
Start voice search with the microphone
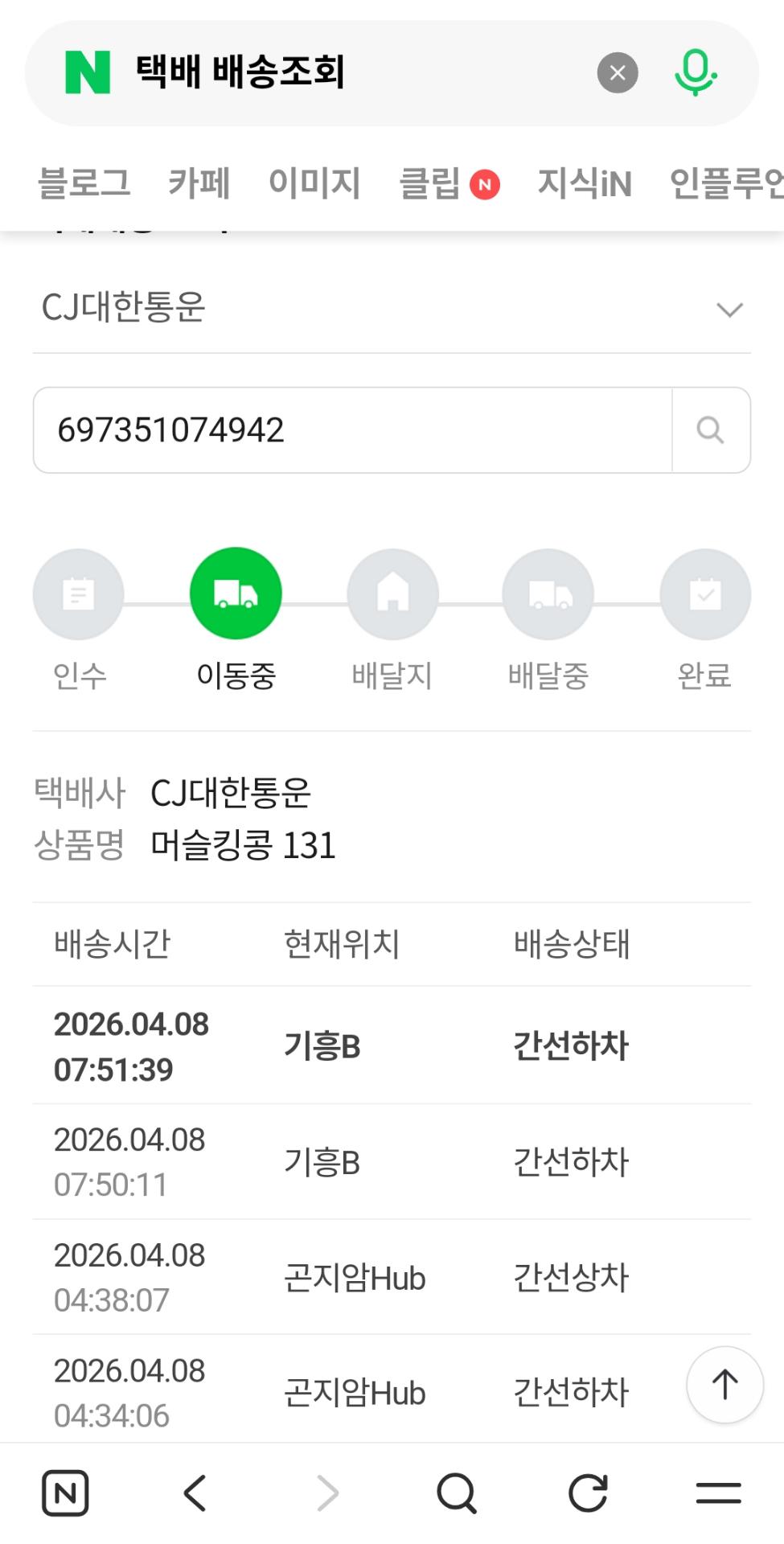coord(695,73)
